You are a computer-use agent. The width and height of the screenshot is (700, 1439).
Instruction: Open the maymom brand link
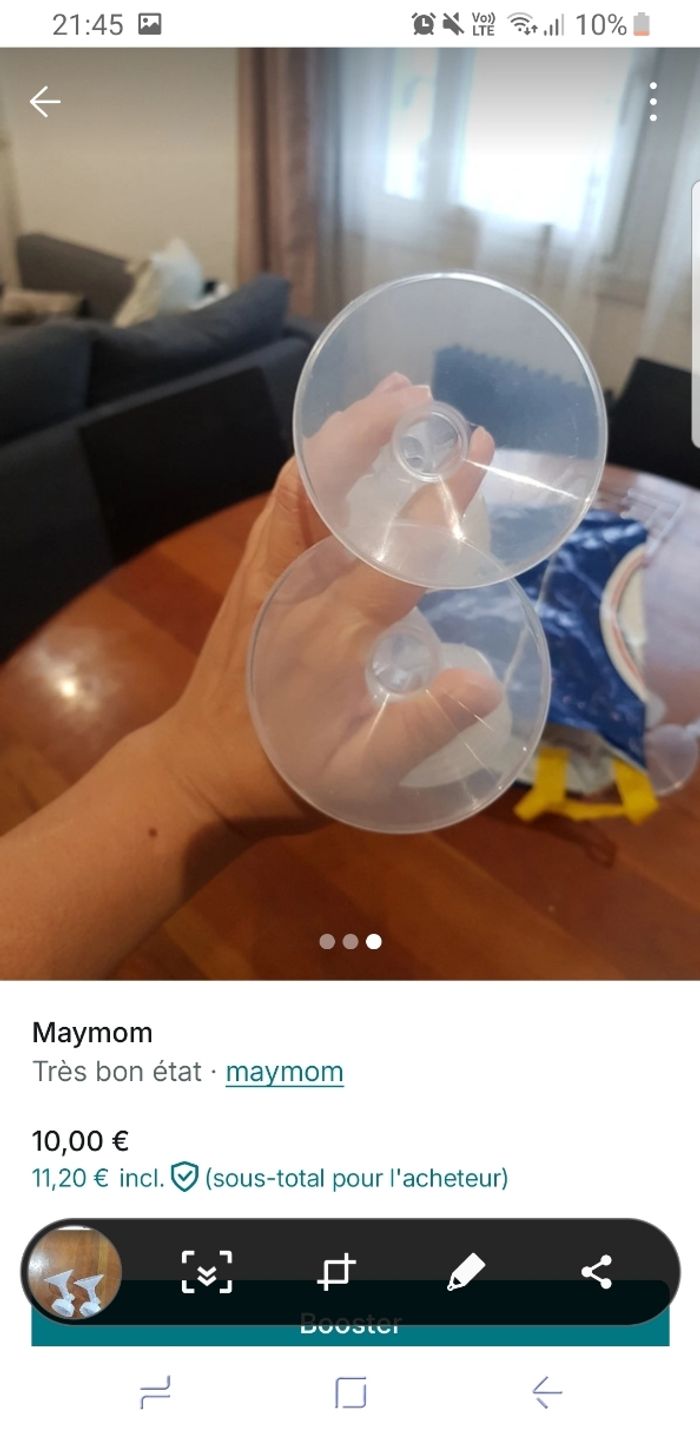[x=284, y=1071]
